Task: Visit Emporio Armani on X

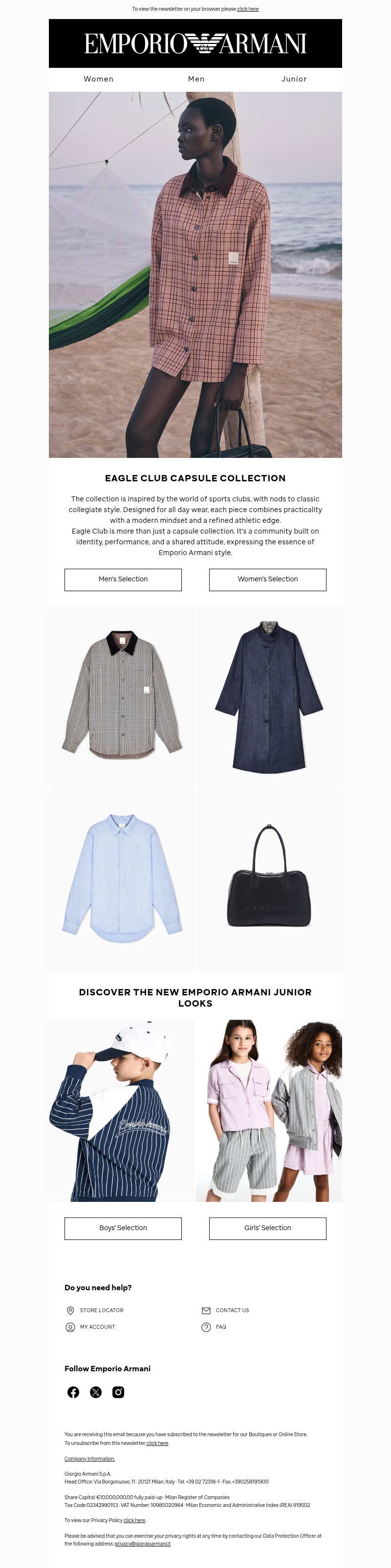Action: coord(96,1392)
